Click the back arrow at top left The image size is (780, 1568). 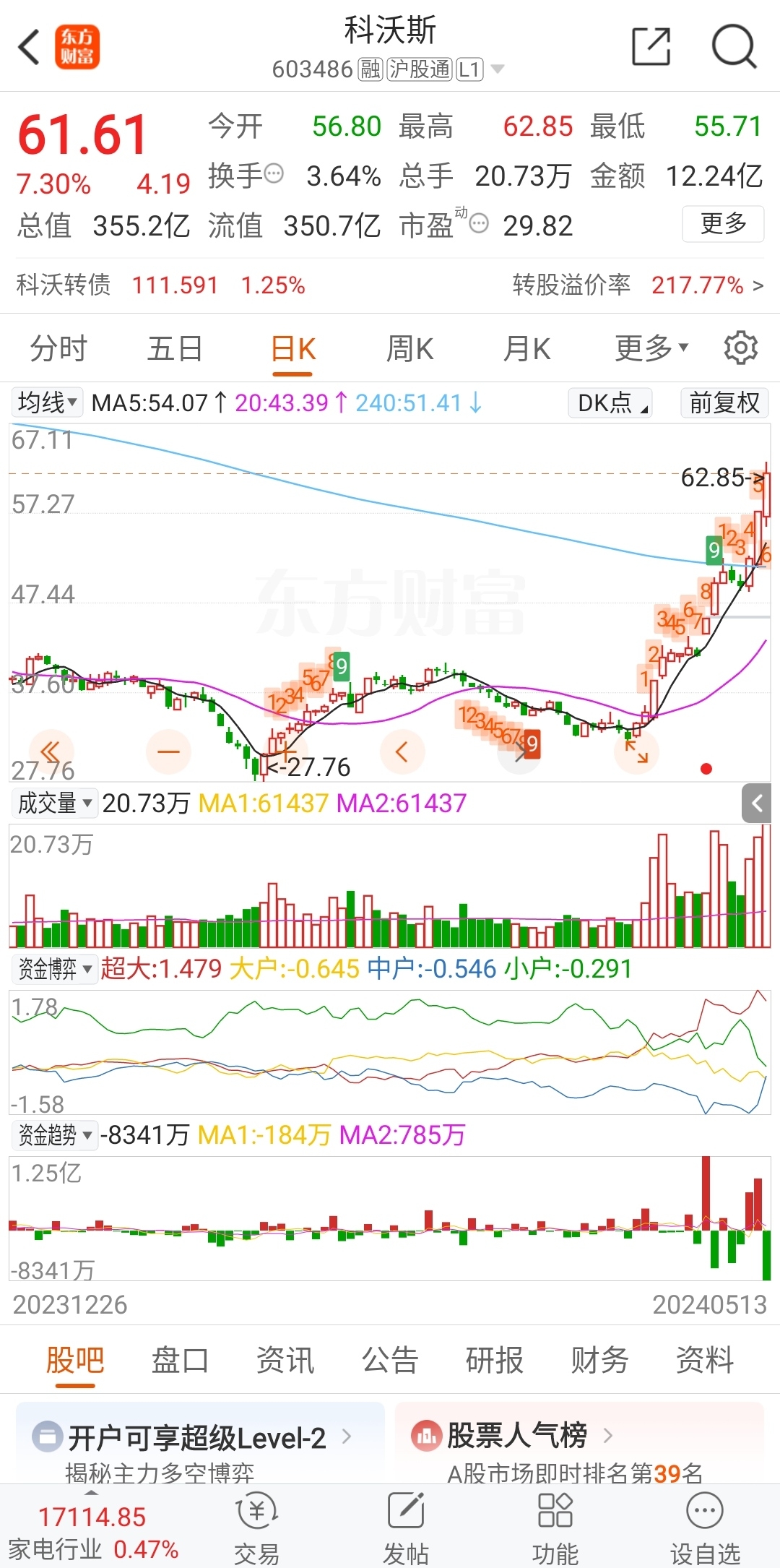tap(29, 46)
